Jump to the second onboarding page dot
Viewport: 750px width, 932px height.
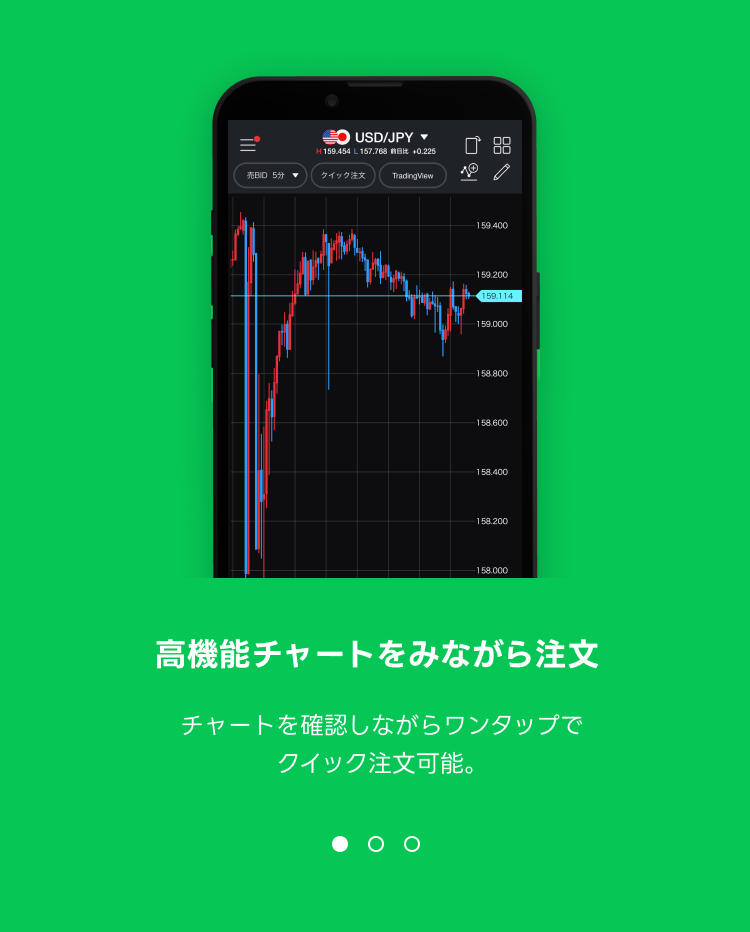click(x=376, y=844)
